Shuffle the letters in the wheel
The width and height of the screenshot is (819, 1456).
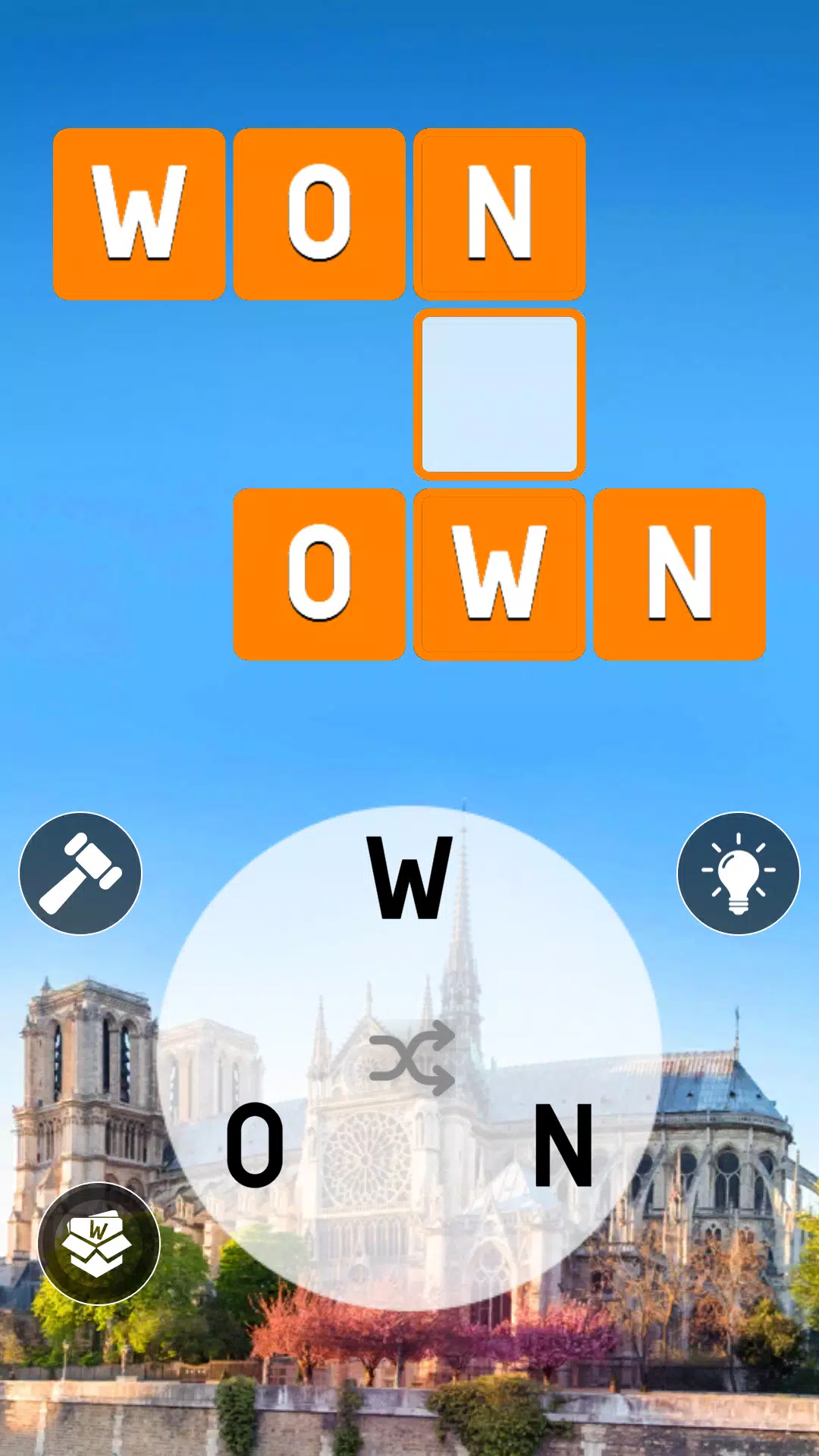tap(412, 1058)
